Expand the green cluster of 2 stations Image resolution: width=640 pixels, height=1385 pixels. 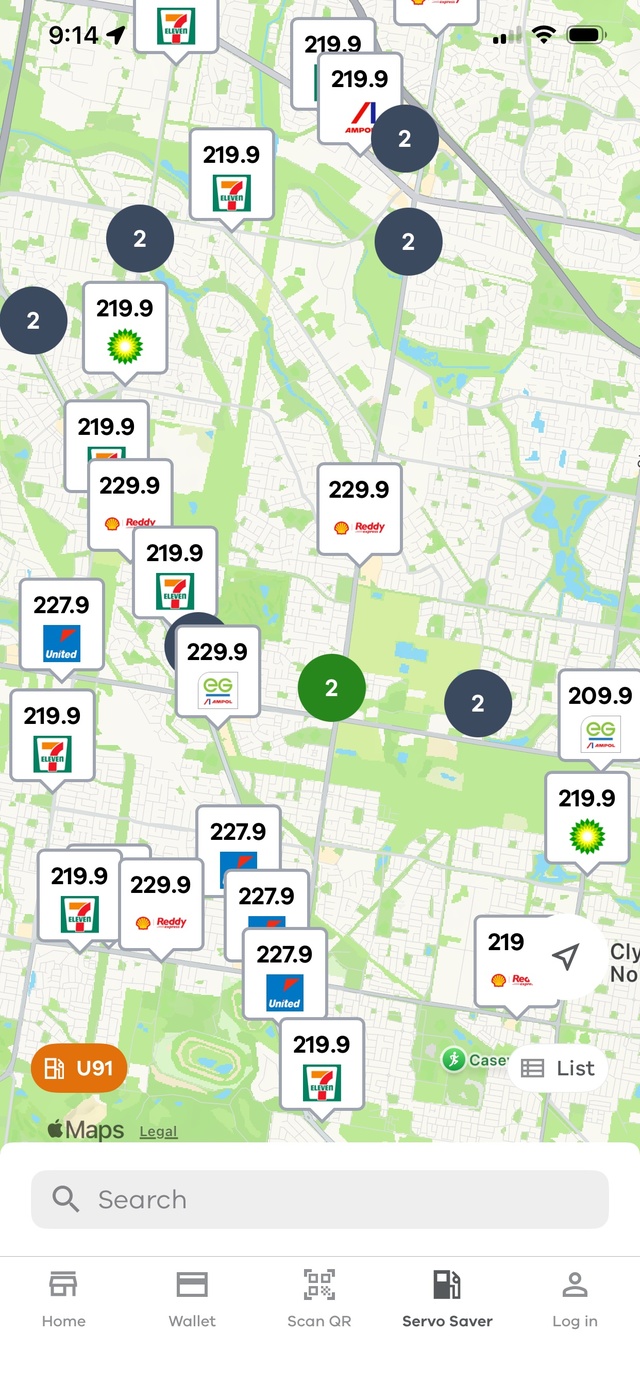tap(332, 688)
